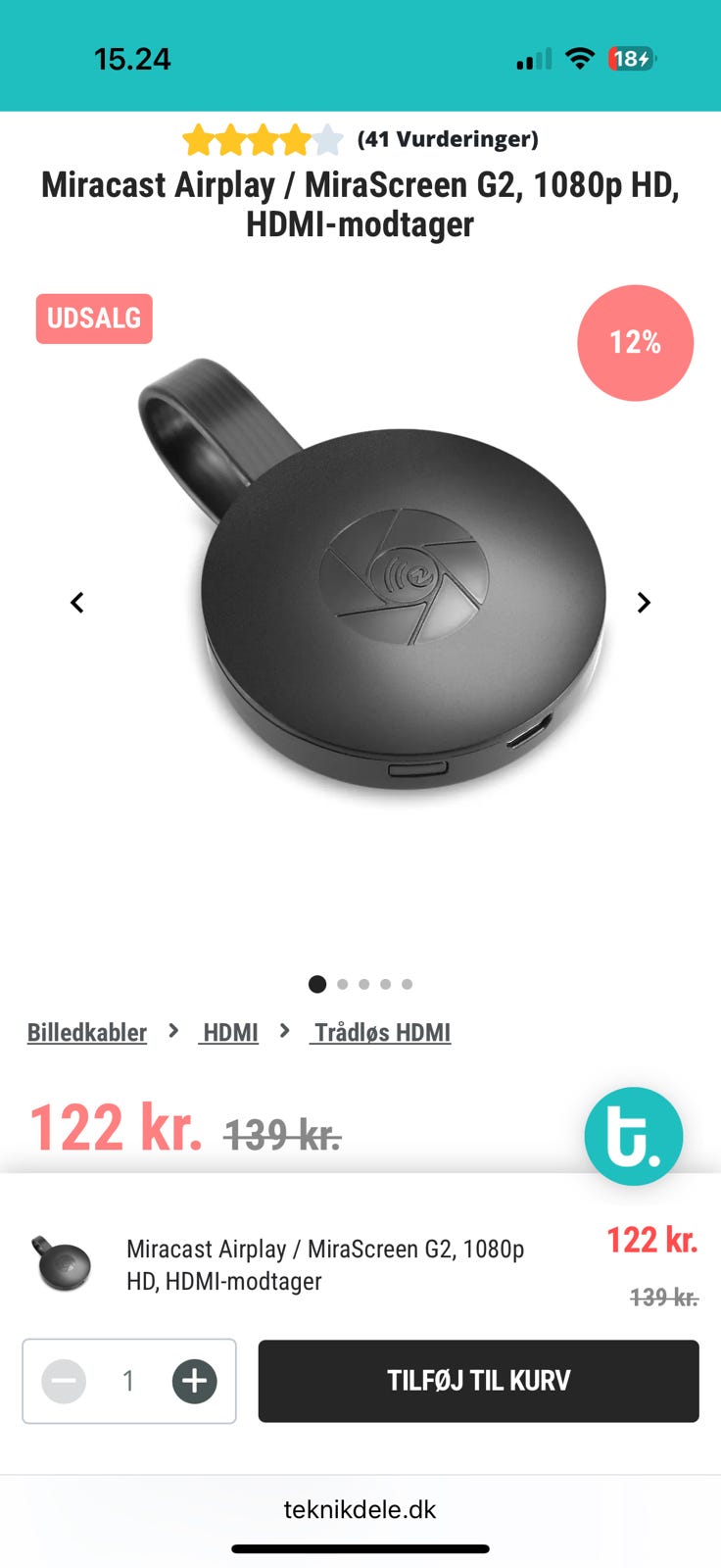Image resolution: width=721 pixels, height=1568 pixels.
Task: Open the 41 Vurderinger reviews link
Action: [x=449, y=139]
